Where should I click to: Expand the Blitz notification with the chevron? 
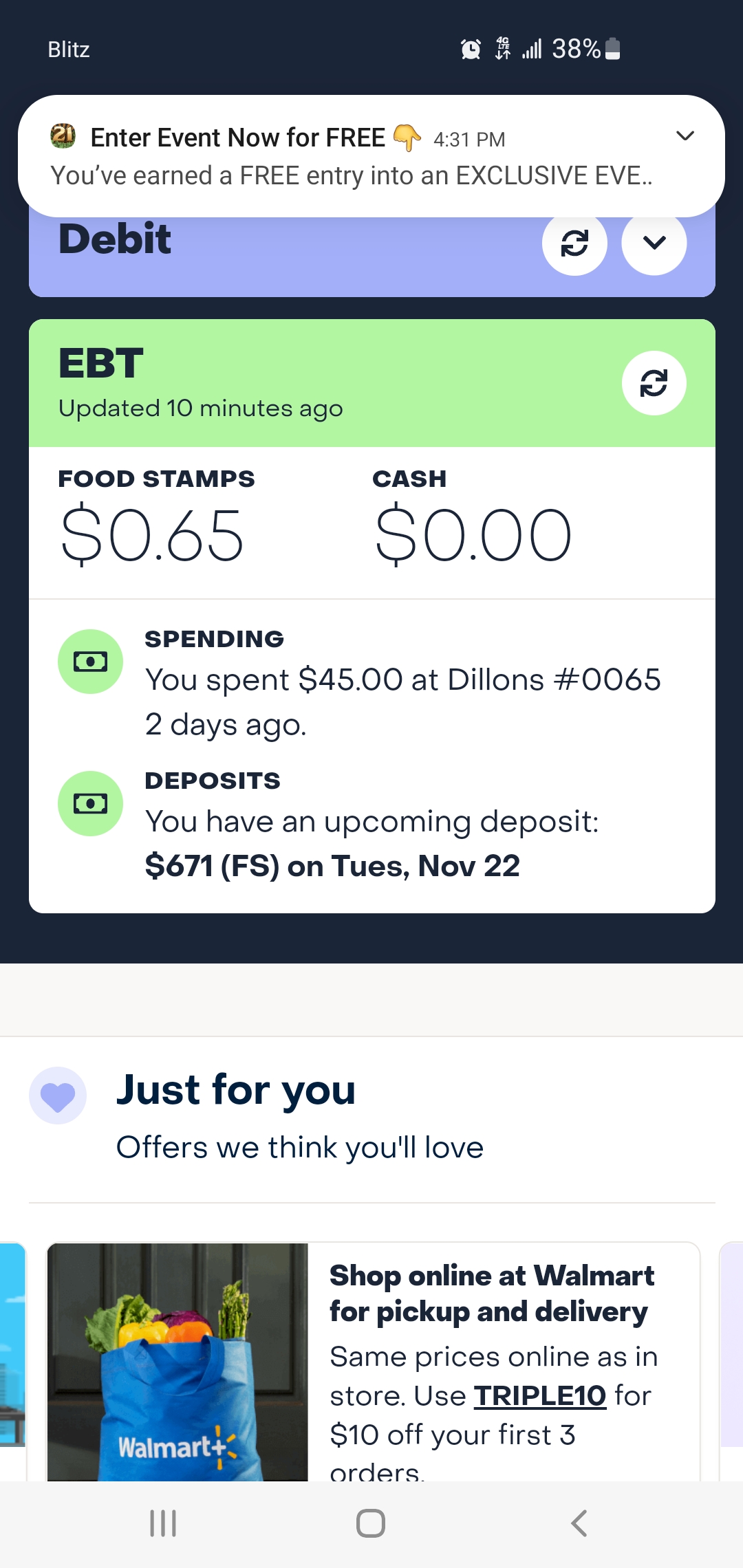point(685,136)
